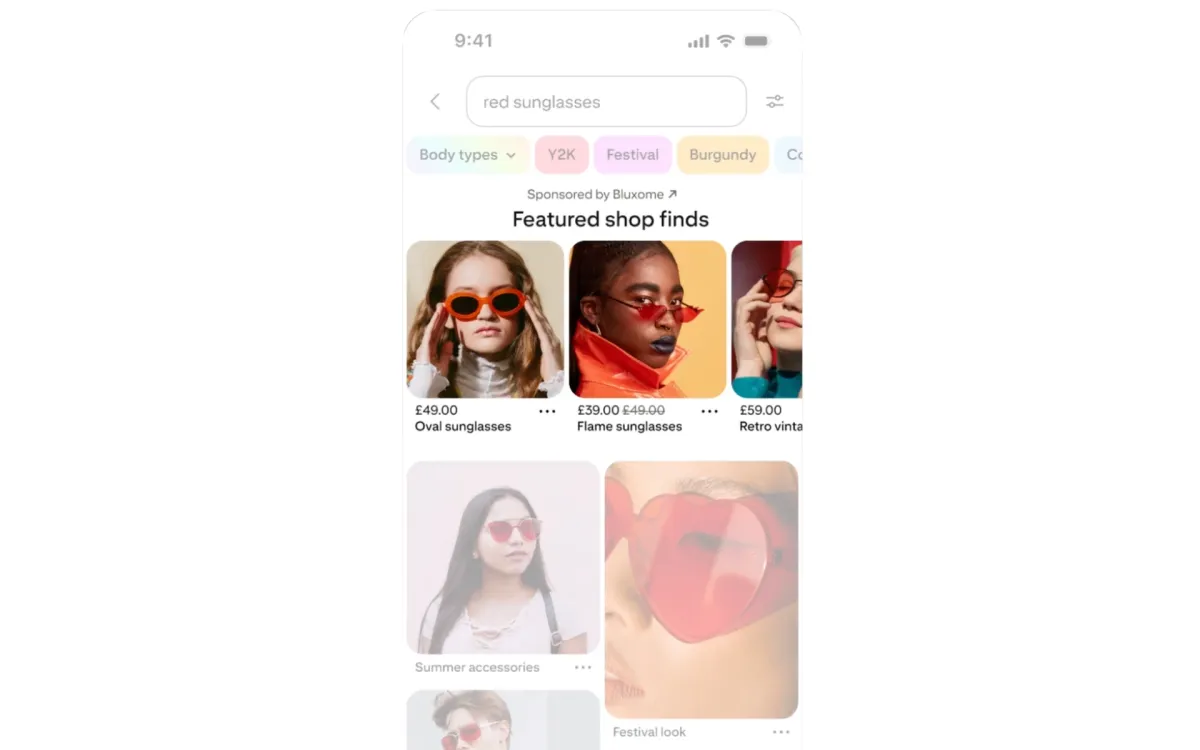
Task: Select the Y2K filter chip
Action: click(x=561, y=155)
